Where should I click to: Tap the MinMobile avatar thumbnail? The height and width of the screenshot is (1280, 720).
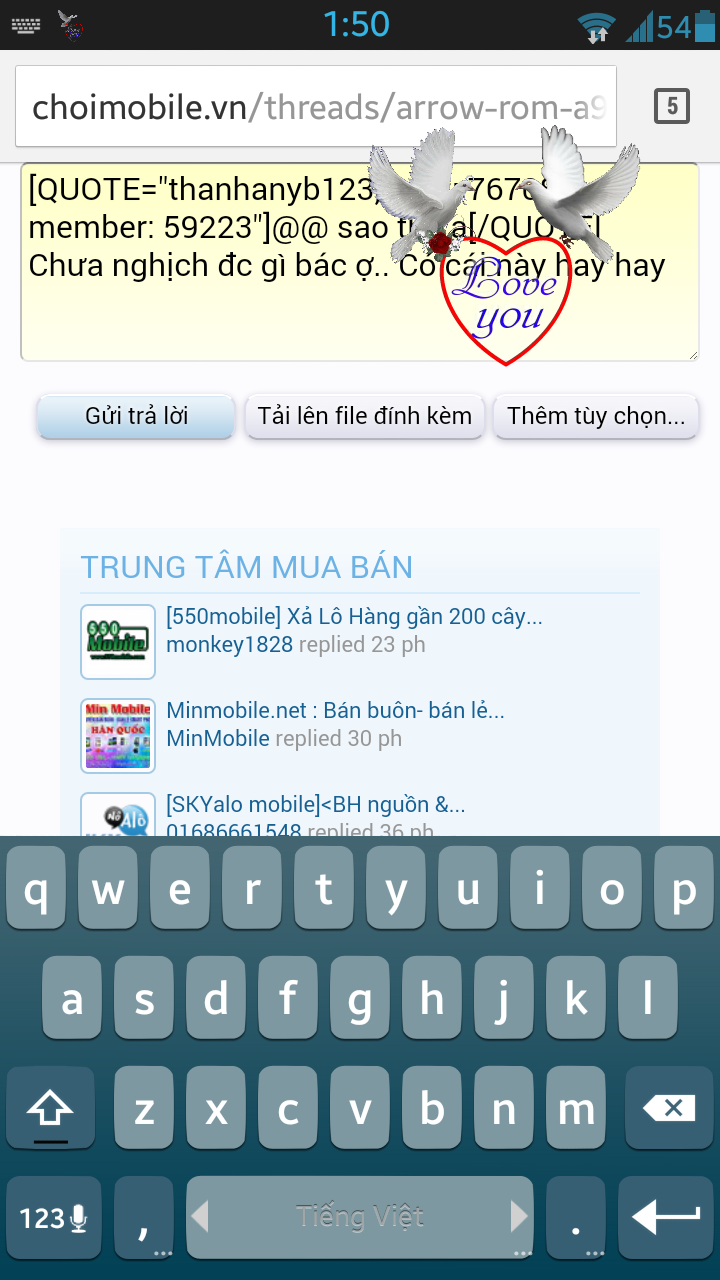[x=118, y=736]
